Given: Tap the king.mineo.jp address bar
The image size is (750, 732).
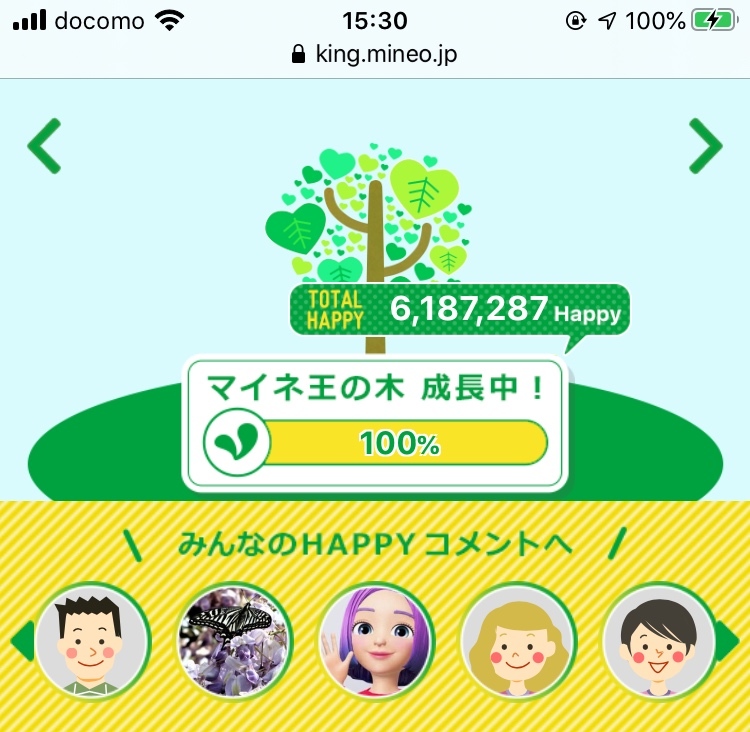Looking at the screenshot, I should click(374, 54).
